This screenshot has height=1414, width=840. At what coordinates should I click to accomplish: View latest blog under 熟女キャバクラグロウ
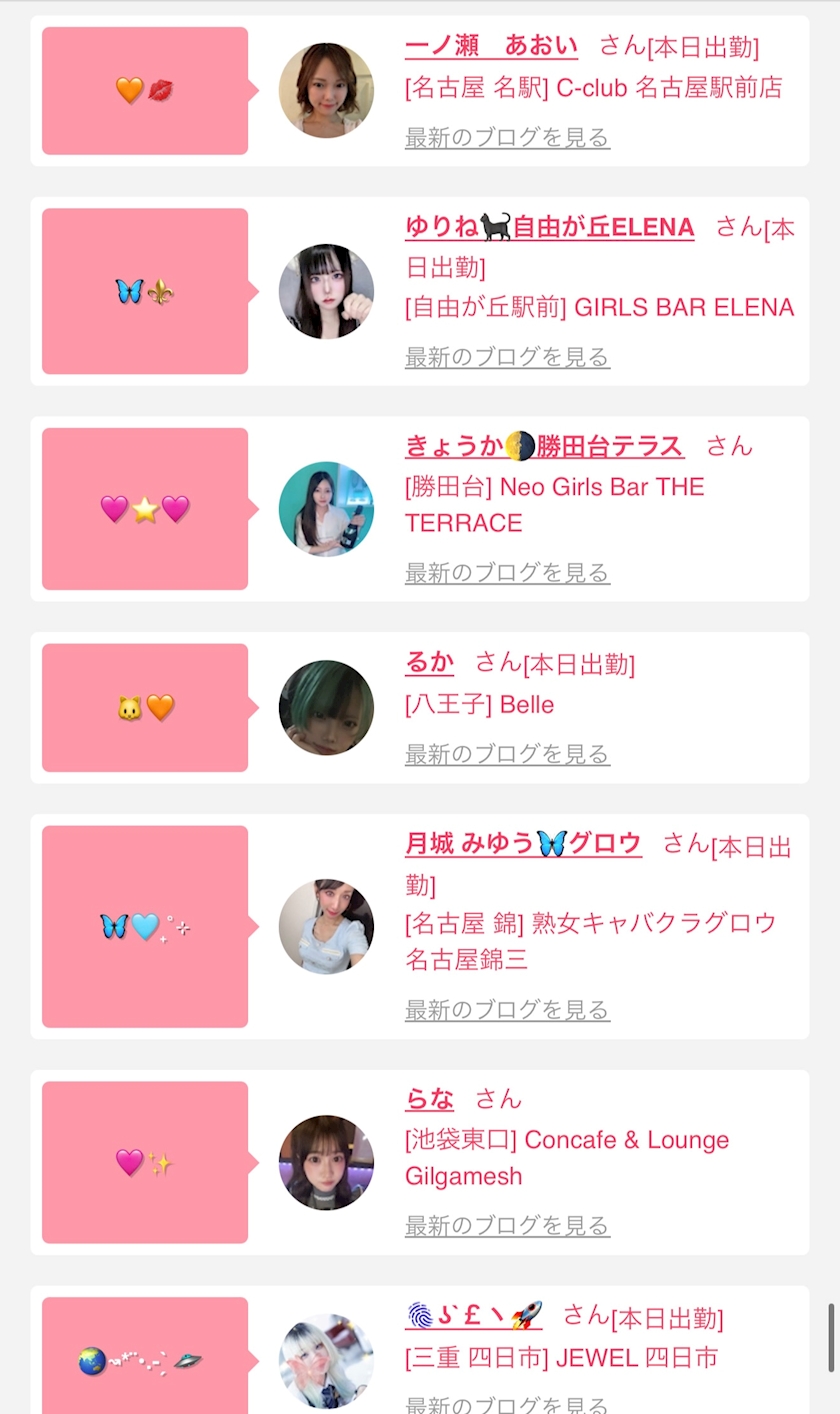507,1010
